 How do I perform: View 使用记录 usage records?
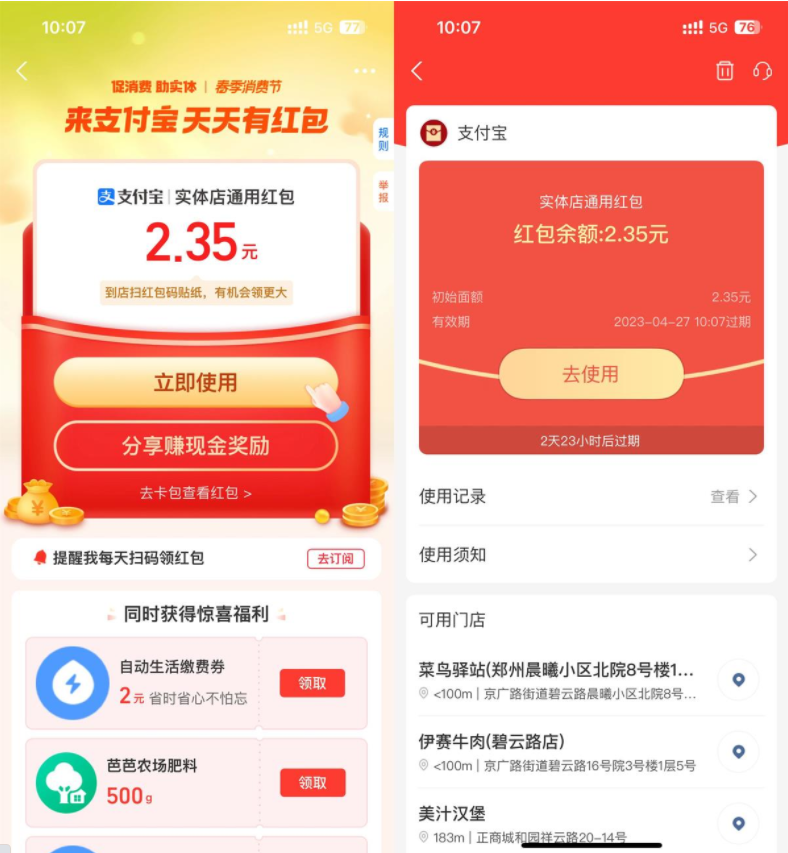(x=590, y=496)
